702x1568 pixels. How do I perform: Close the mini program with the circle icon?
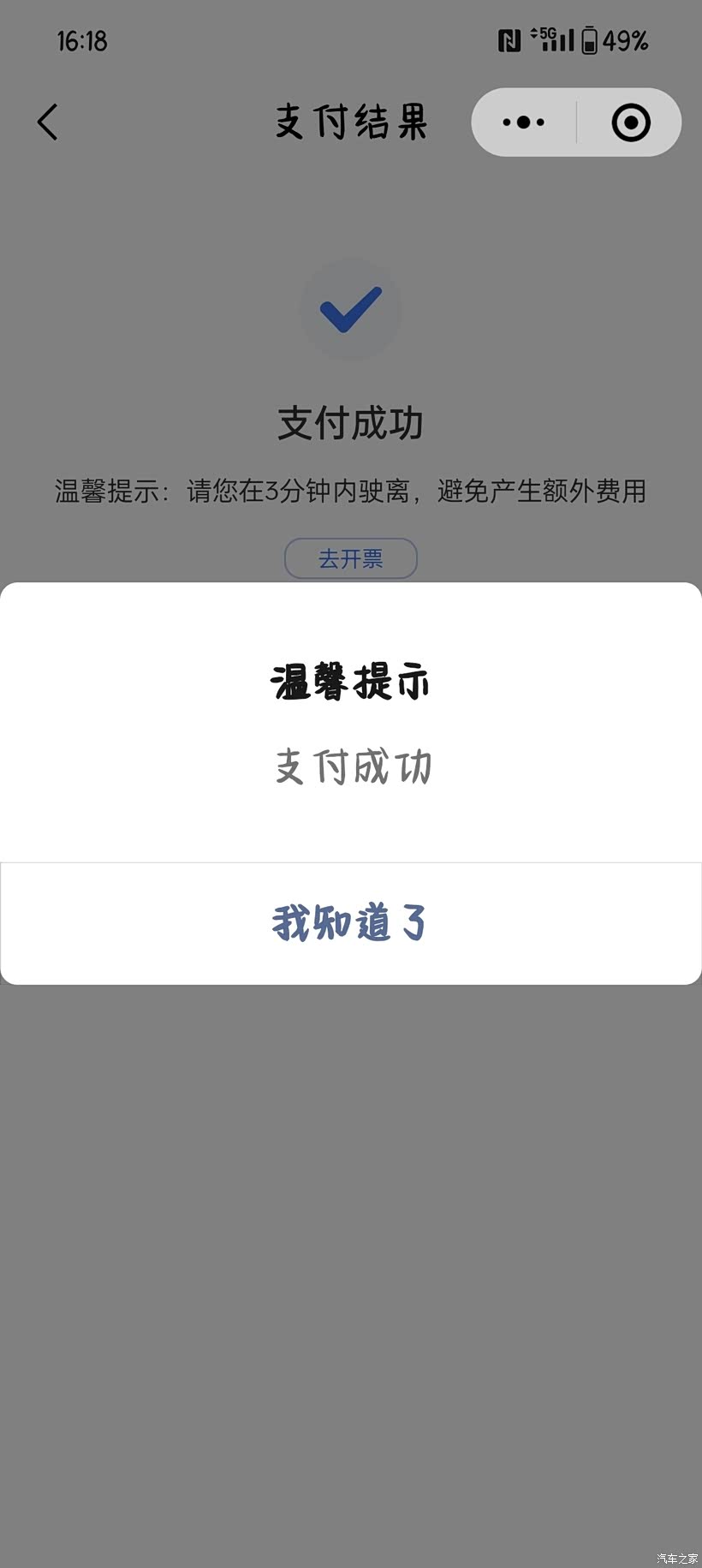[x=631, y=122]
